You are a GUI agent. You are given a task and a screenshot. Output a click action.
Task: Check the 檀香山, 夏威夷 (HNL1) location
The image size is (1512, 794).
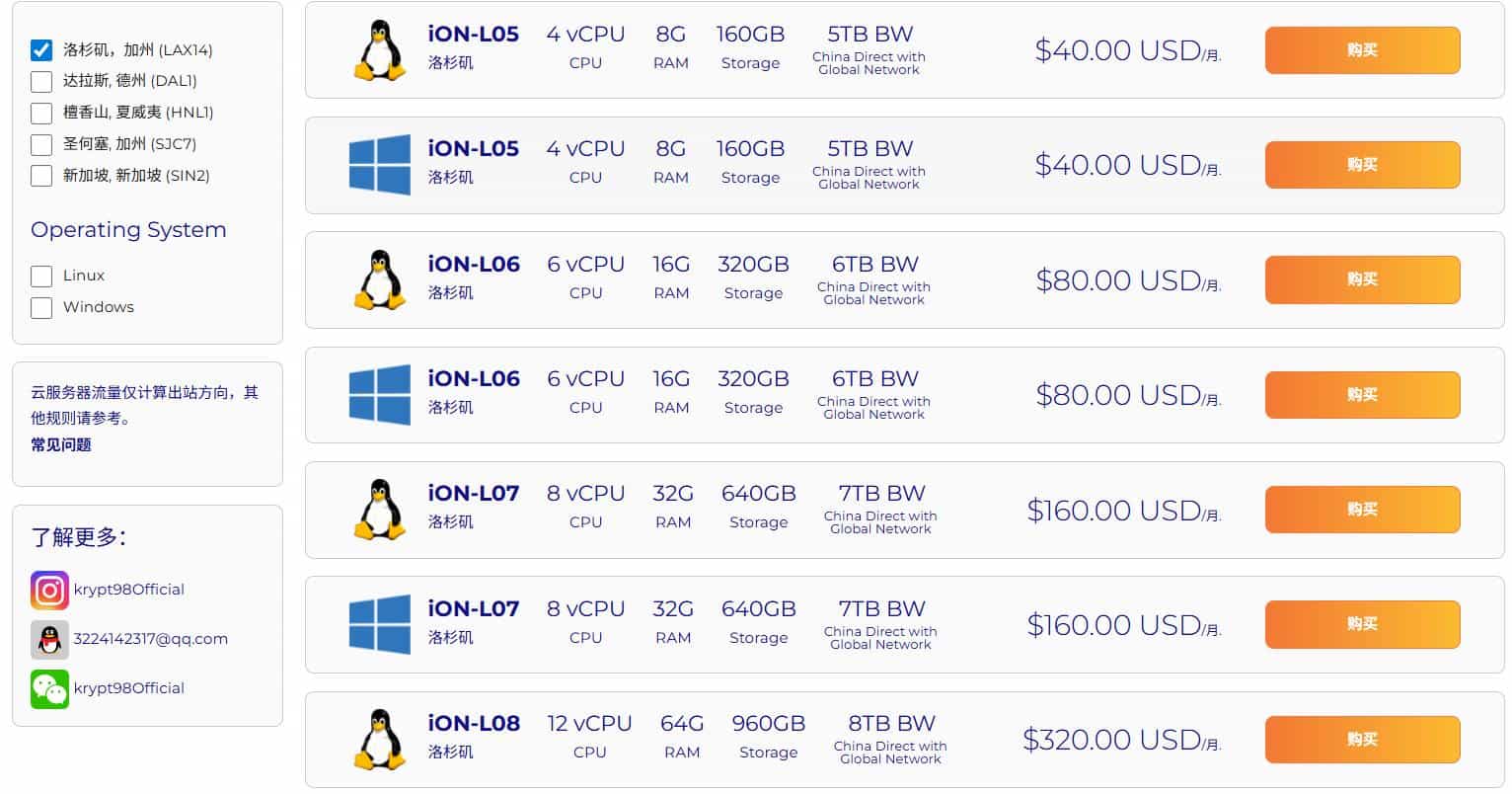(41, 113)
